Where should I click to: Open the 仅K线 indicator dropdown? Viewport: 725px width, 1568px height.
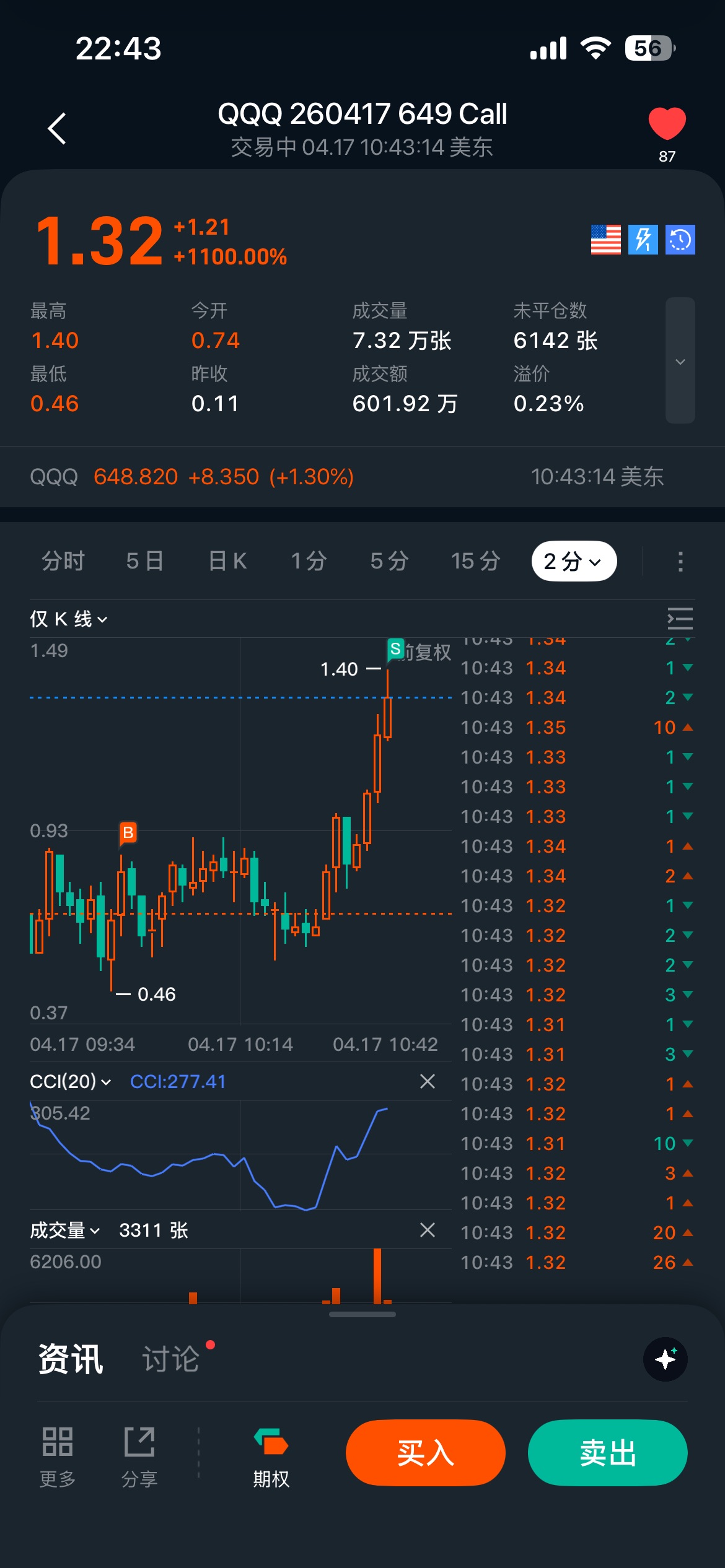click(68, 619)
